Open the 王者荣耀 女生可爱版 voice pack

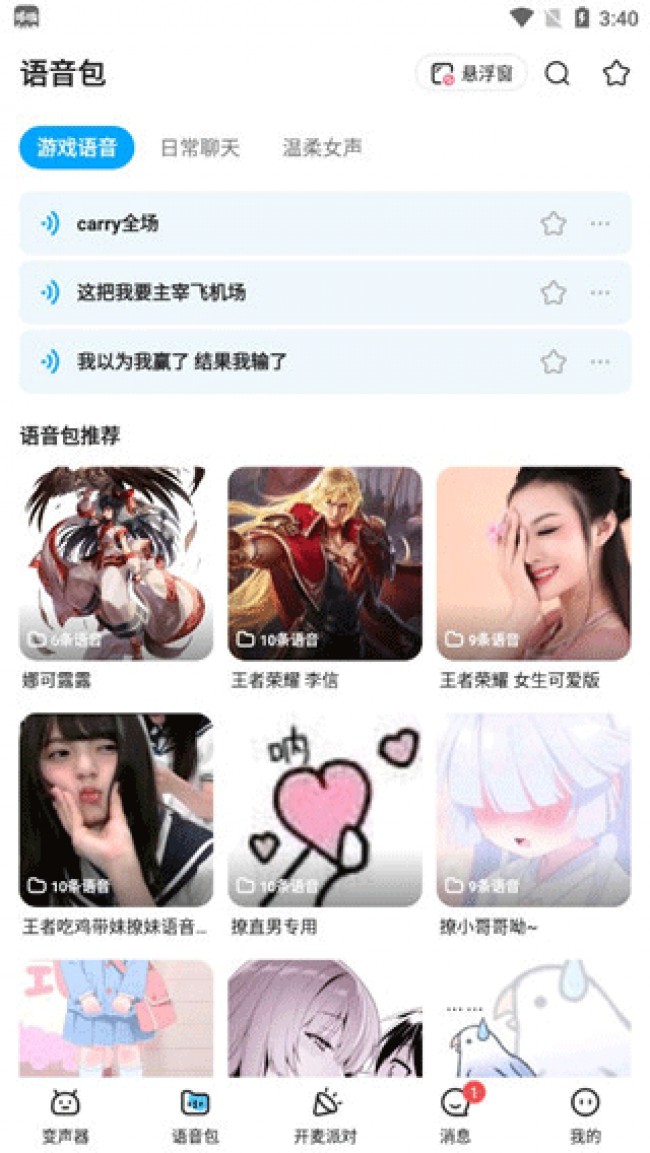click(533, 564)
